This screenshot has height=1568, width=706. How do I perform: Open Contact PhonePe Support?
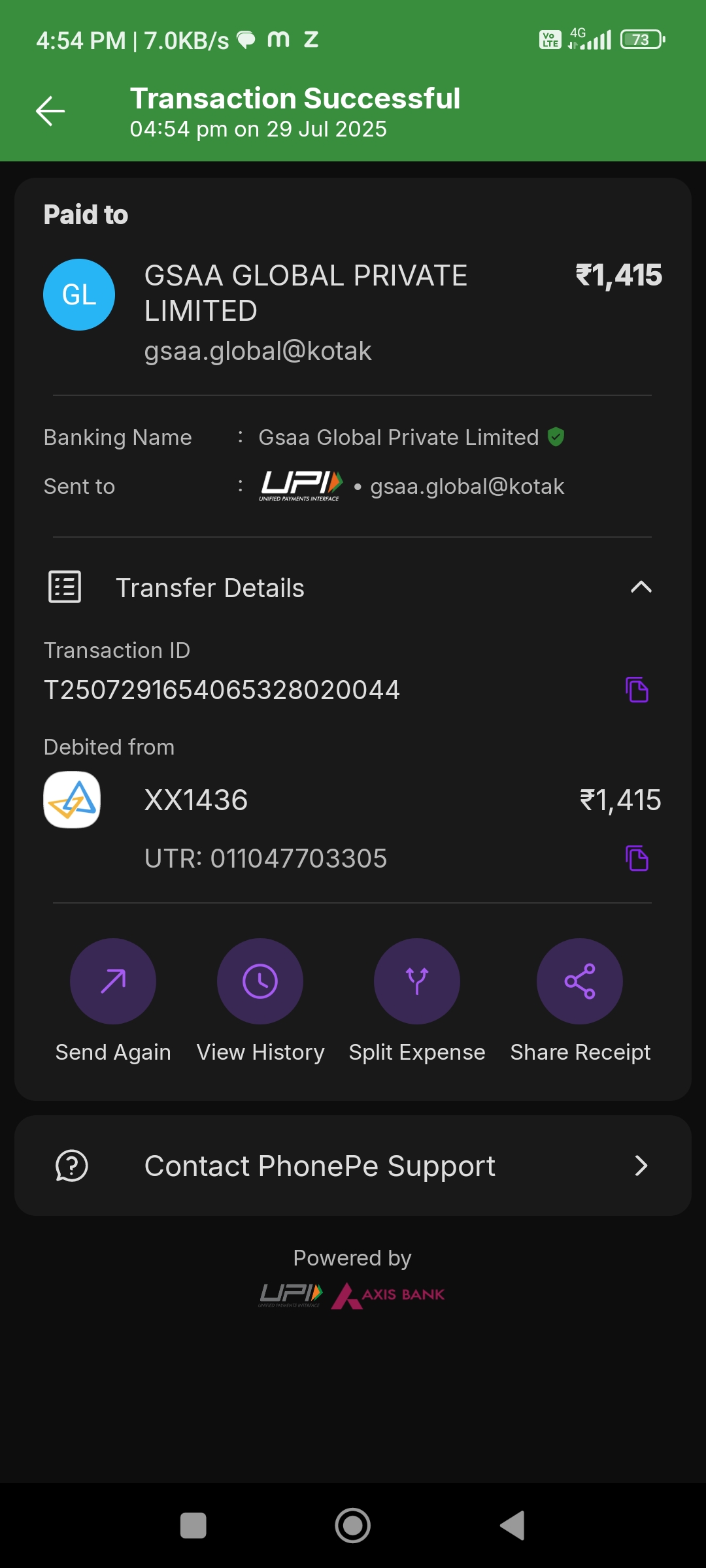pos(353,1166)
